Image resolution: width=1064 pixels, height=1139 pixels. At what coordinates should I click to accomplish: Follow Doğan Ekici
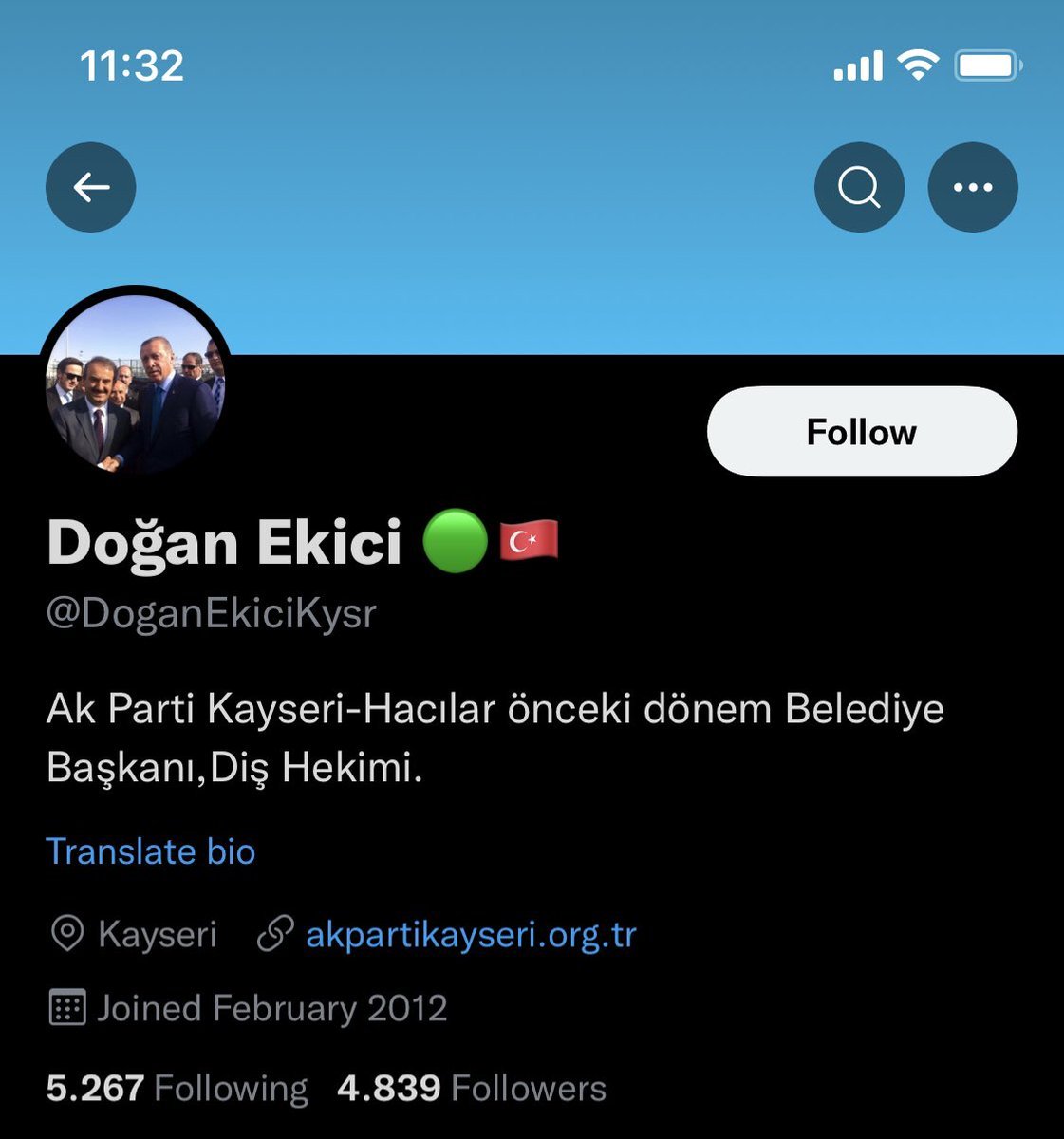click(x=862, y=432)
